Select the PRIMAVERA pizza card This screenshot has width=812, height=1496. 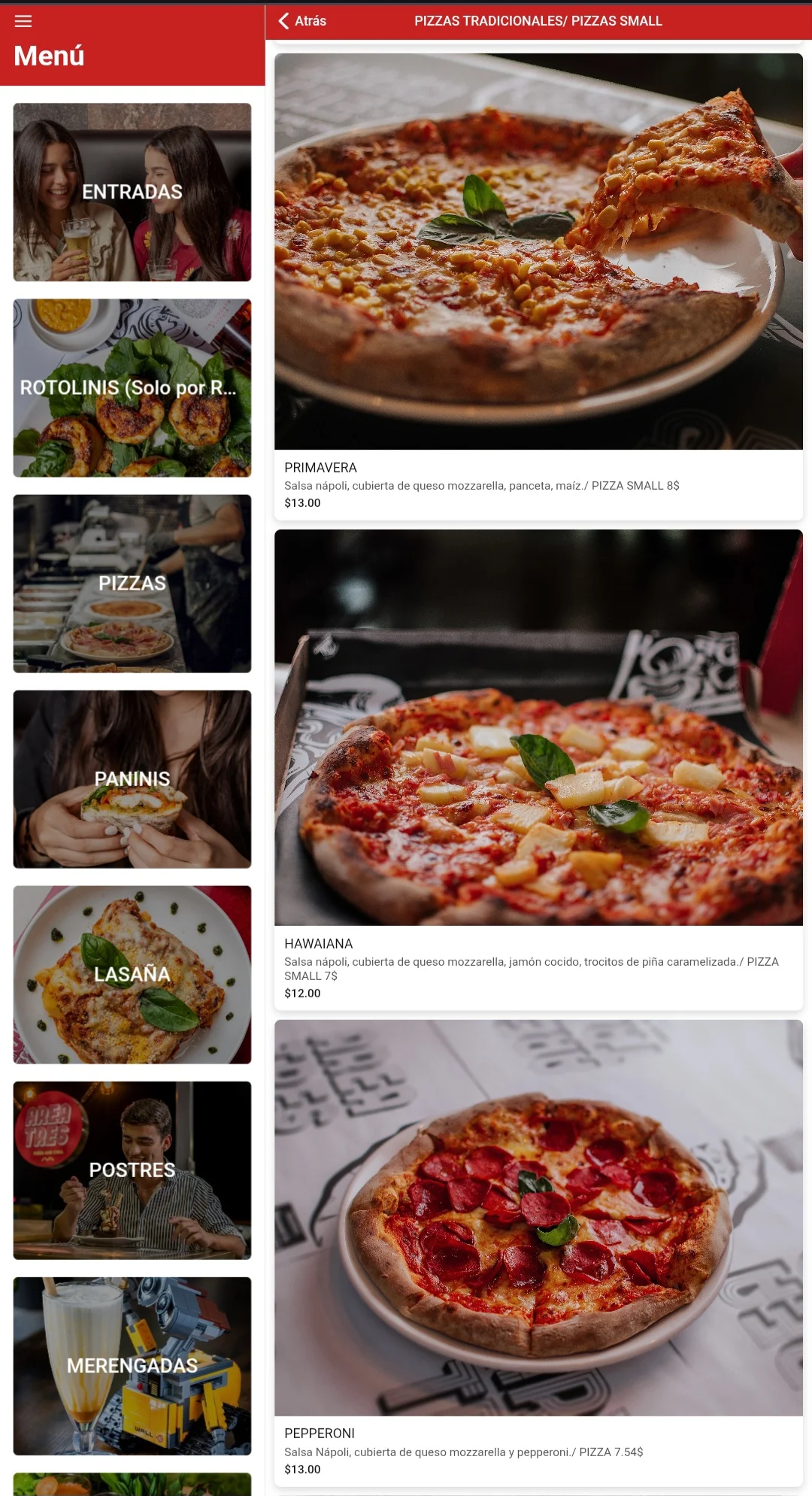coord(538,286)
